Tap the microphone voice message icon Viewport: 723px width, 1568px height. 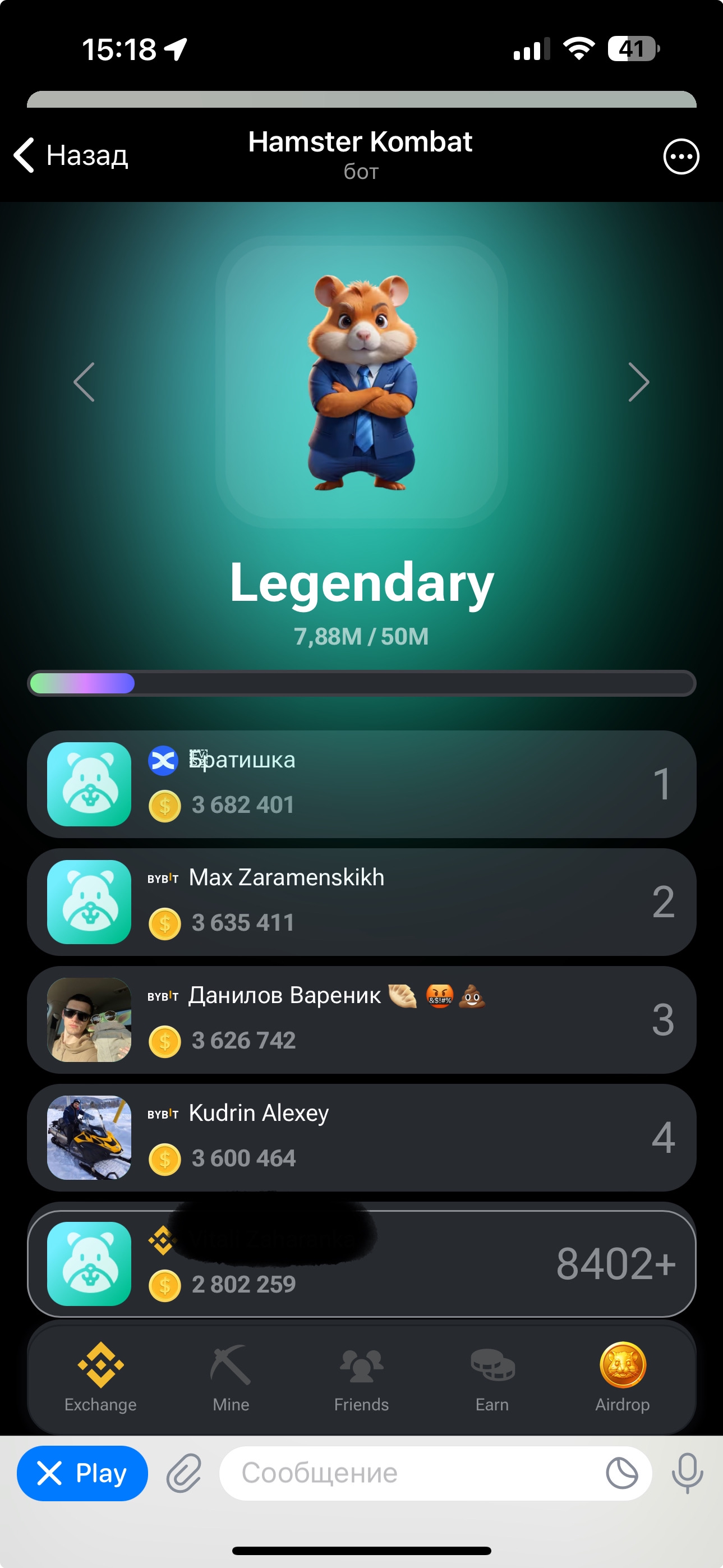(x=688, y=1473)
